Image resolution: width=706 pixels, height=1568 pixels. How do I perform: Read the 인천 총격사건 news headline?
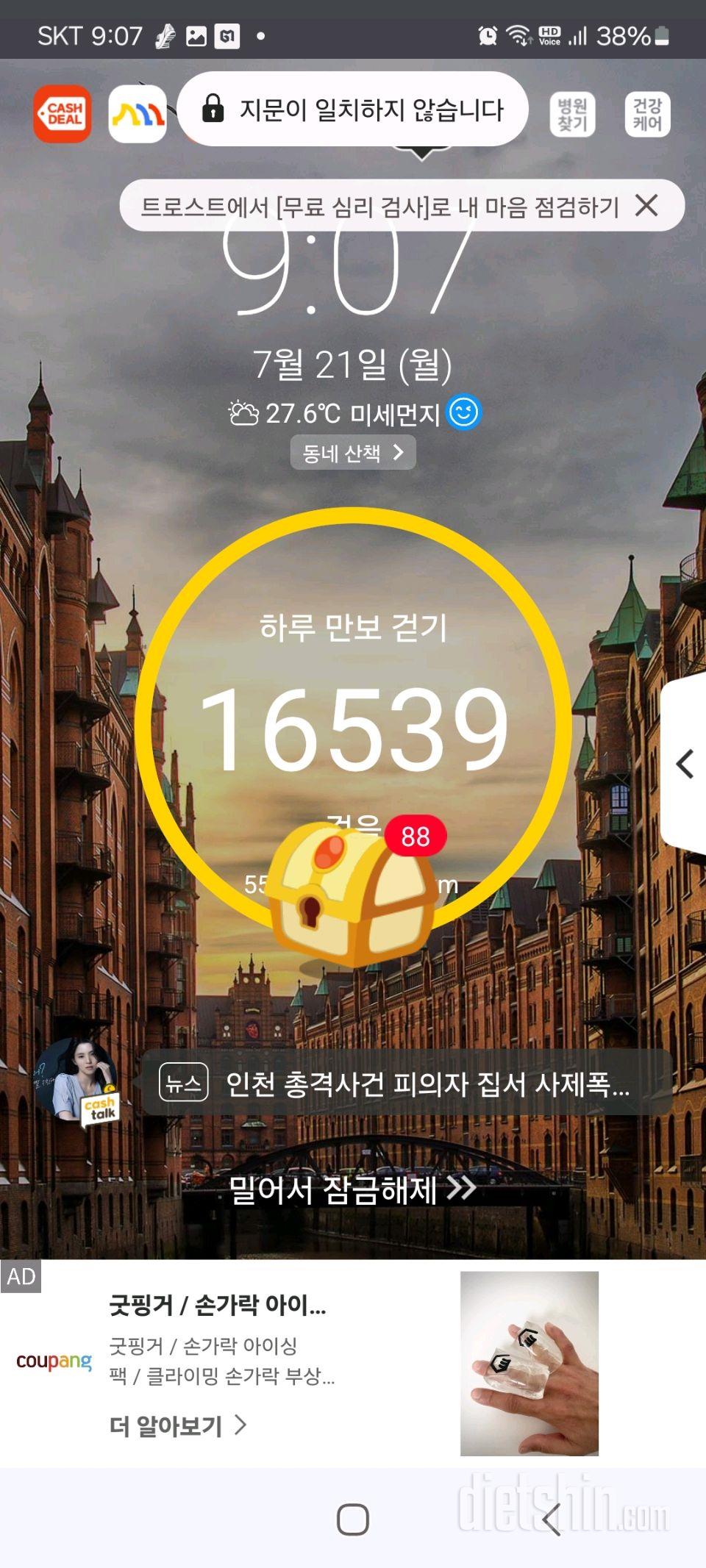point(427,1084)
